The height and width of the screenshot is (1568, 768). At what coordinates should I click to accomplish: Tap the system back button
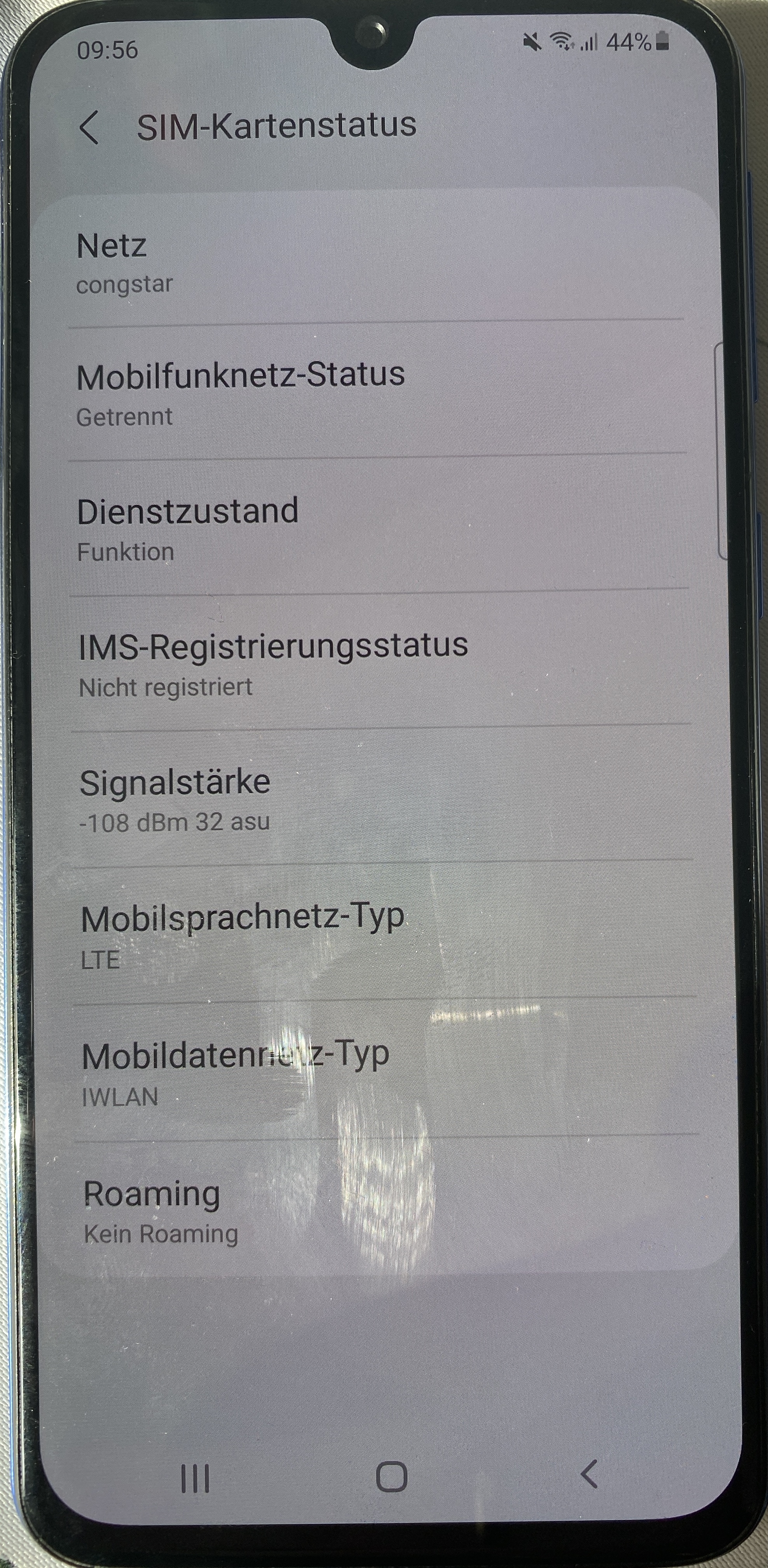coord(588,1475)
